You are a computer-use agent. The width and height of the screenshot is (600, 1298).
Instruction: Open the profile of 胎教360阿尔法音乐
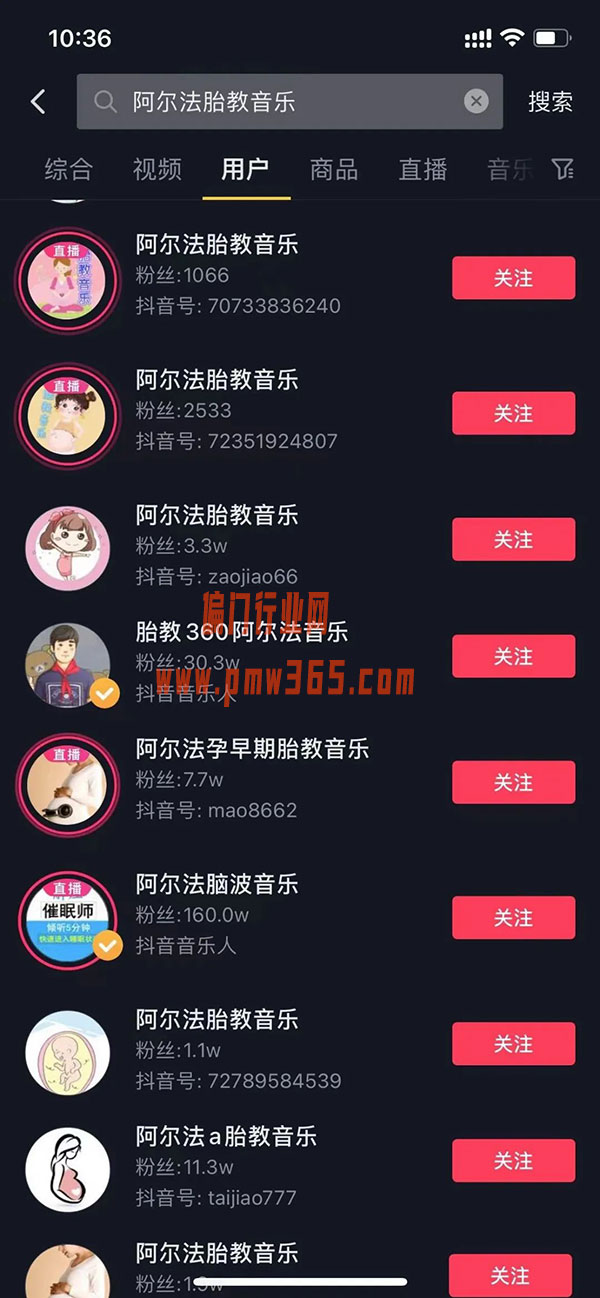(240, 632)
